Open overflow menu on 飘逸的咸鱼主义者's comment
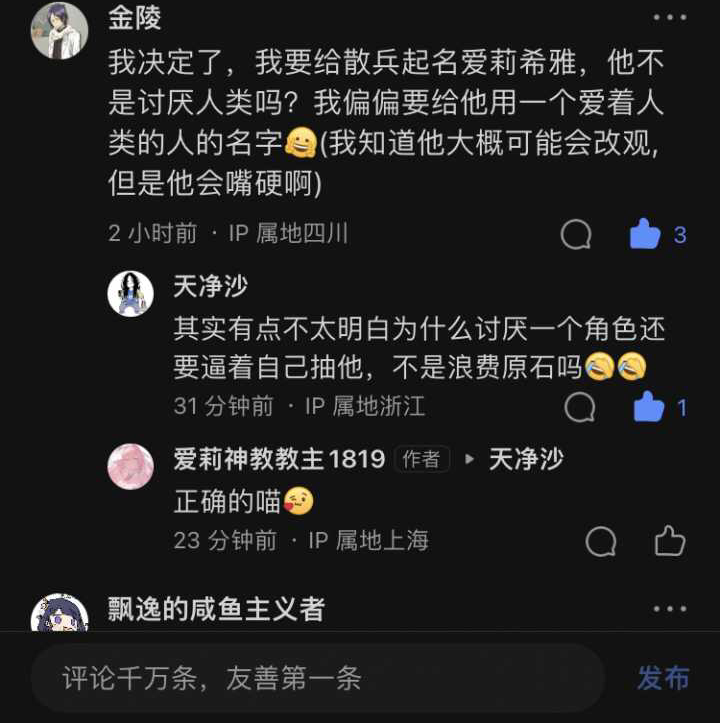Viewport: 720px width, 723px height. coord(669,609)
